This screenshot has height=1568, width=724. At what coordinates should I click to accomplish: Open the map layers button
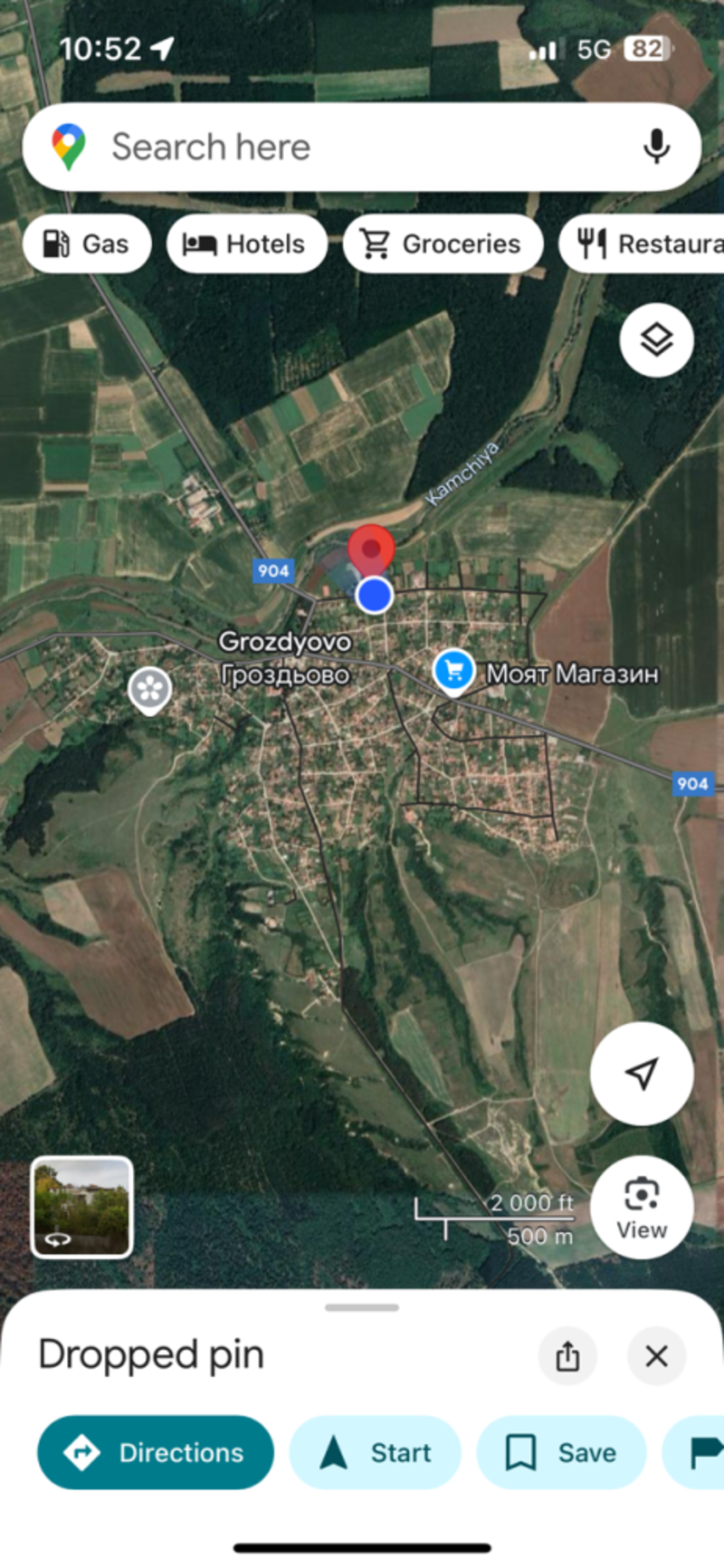pos(656,340)
